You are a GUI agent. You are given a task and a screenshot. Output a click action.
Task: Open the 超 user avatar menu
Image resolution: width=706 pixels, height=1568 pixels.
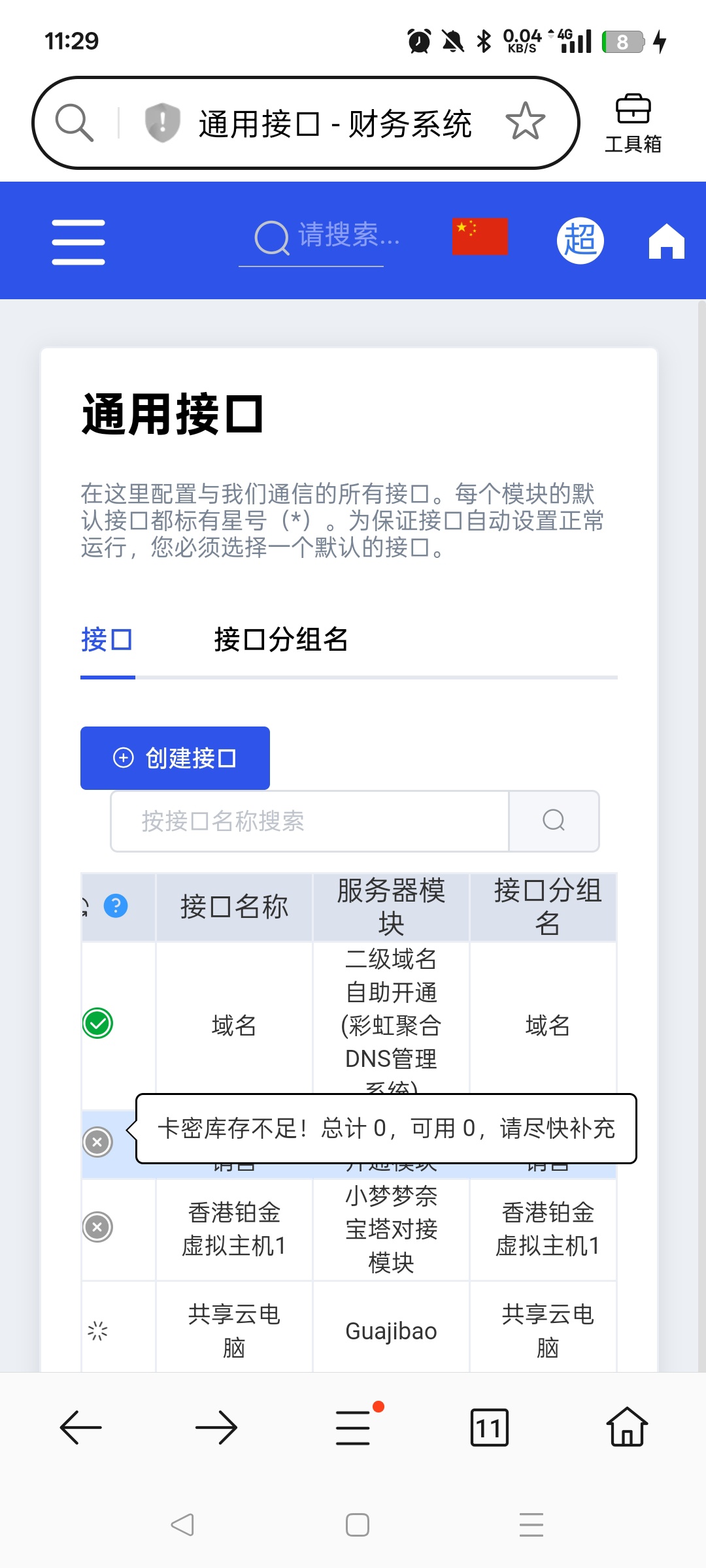coord(580,240)
